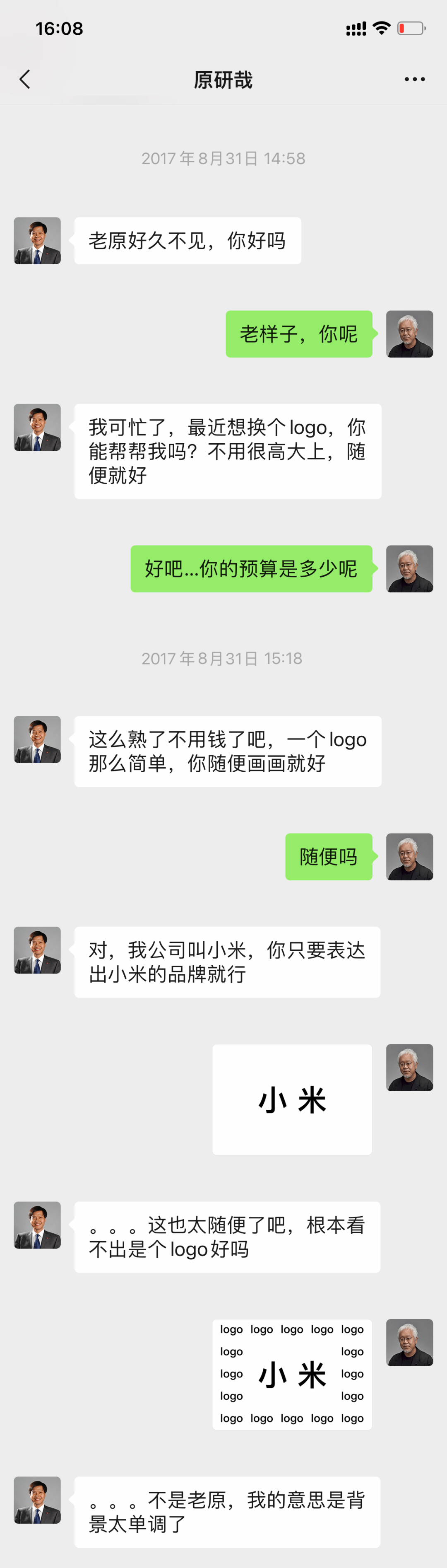
Task: Open the plain 小米 image message
Action: pyautogui.click(x=292, y=1099)
